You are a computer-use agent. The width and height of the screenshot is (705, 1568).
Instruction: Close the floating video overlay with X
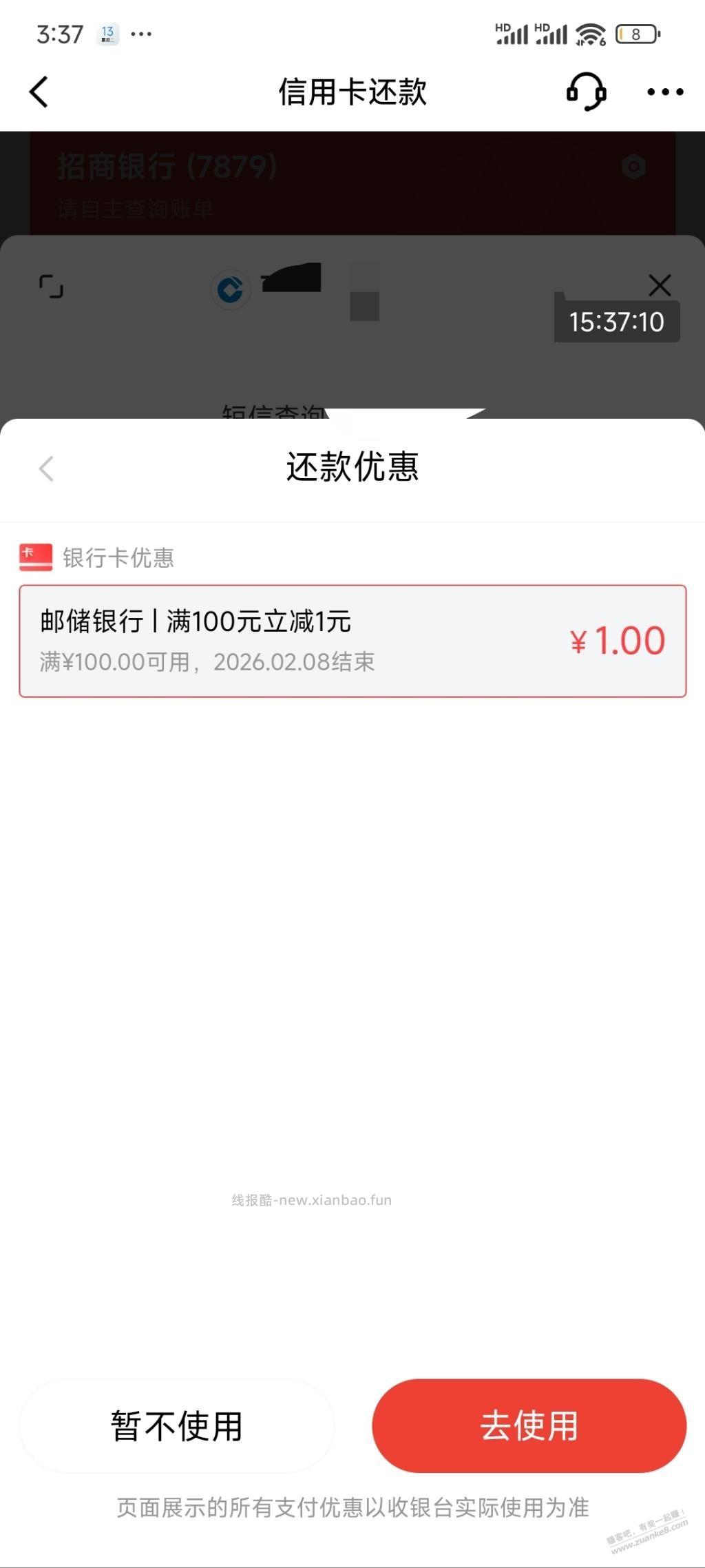tap(659, 285)
